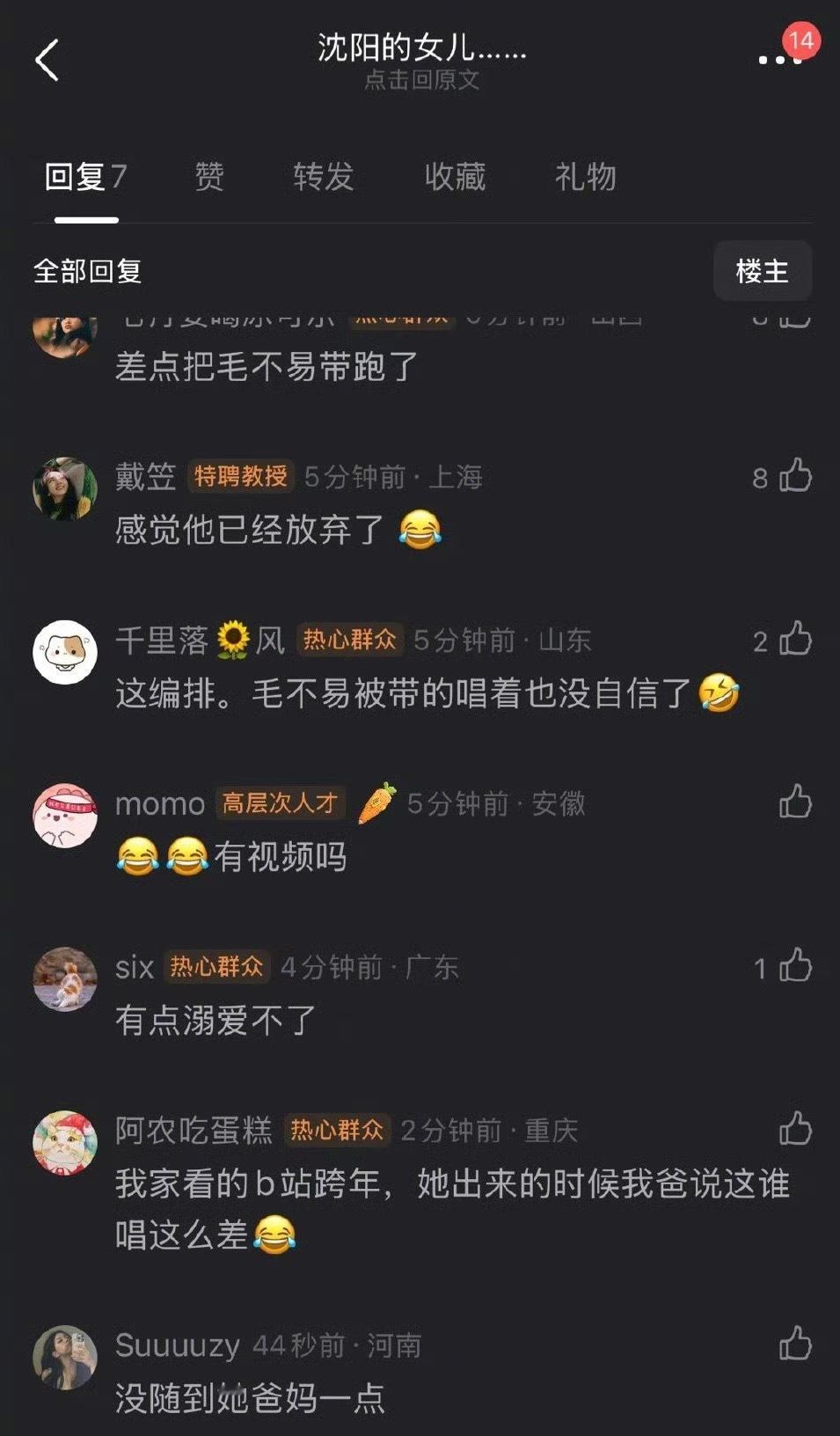The height and width of the screenshot is (1436, 840).
Task: Like 阿农吃蛋糕's comment about b站跨年
Action: tap(796, 1129)
